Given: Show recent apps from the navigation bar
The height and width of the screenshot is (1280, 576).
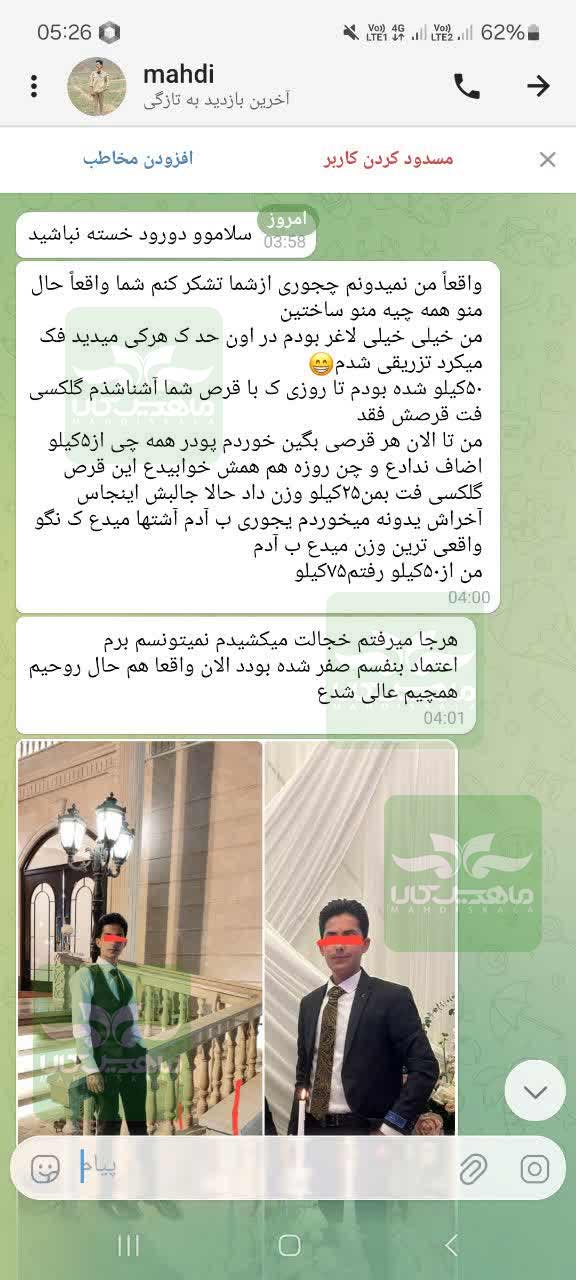Looking at the screenshot, I should coord(128,1244).
